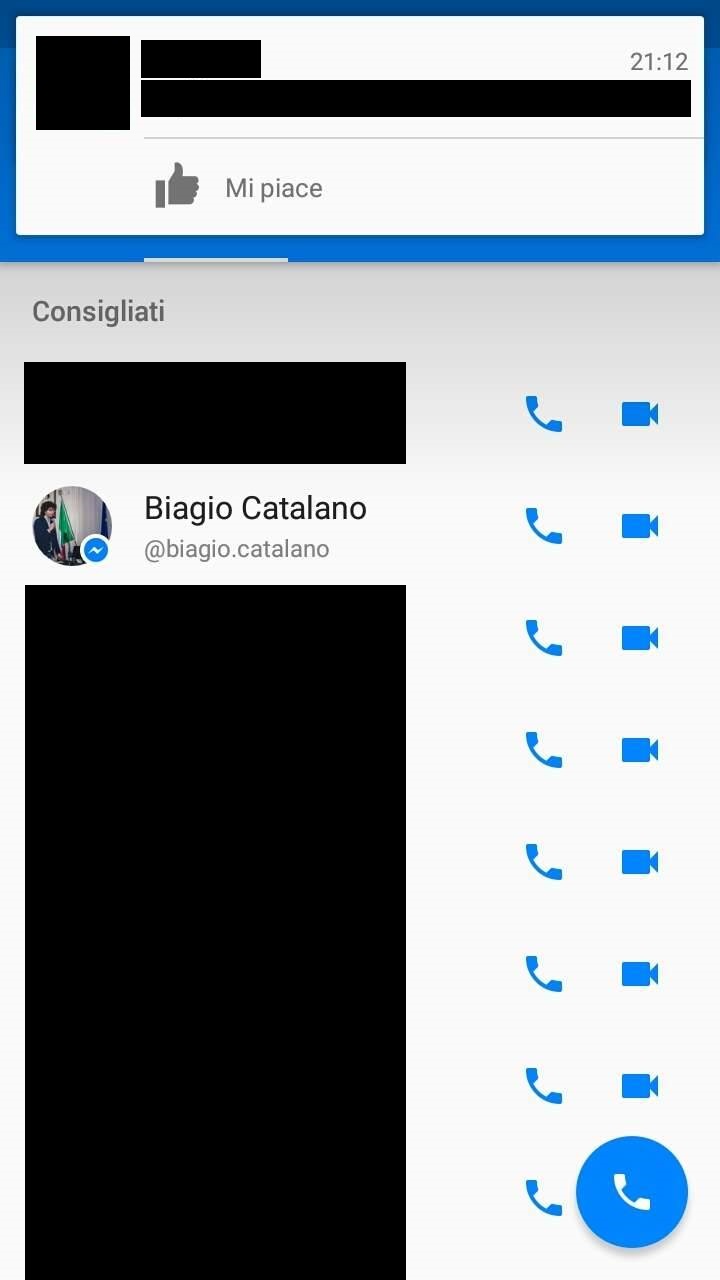Tap Mi piace on the notification
The width and height of the screenshot is (720, 1280).
pos(239,187)
